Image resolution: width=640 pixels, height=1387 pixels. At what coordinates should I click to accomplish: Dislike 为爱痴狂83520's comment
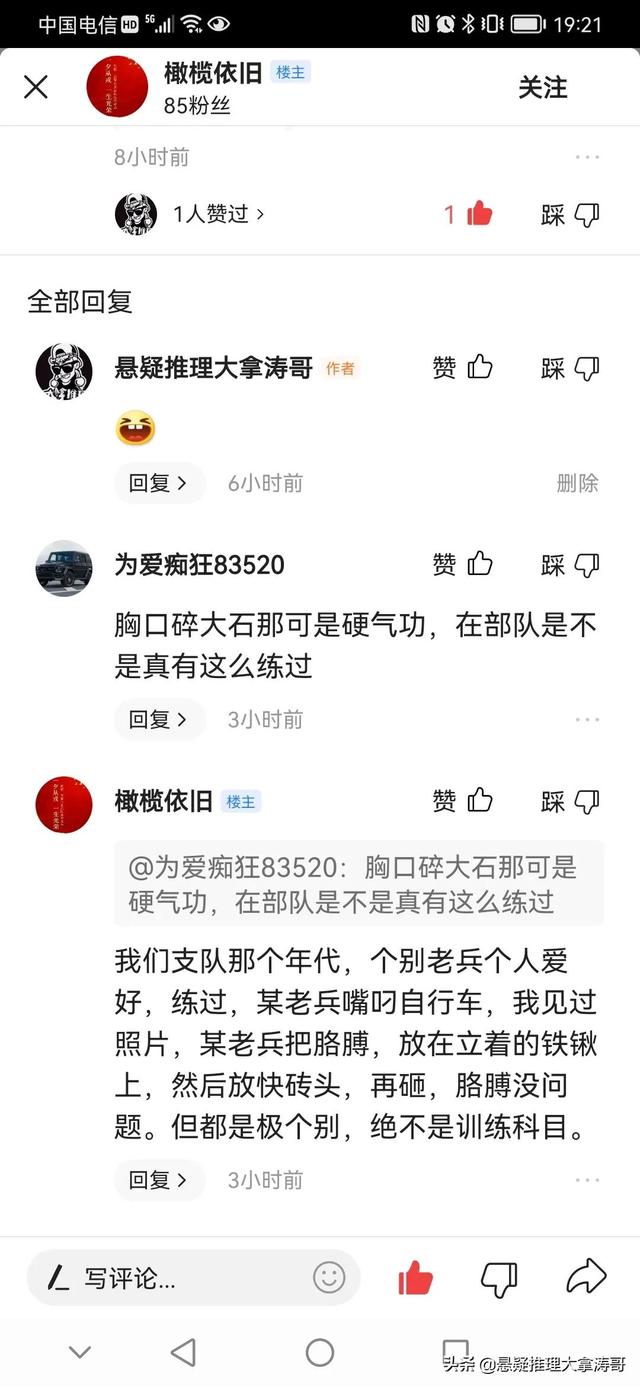pyautogui.click(x=570, y=565)
